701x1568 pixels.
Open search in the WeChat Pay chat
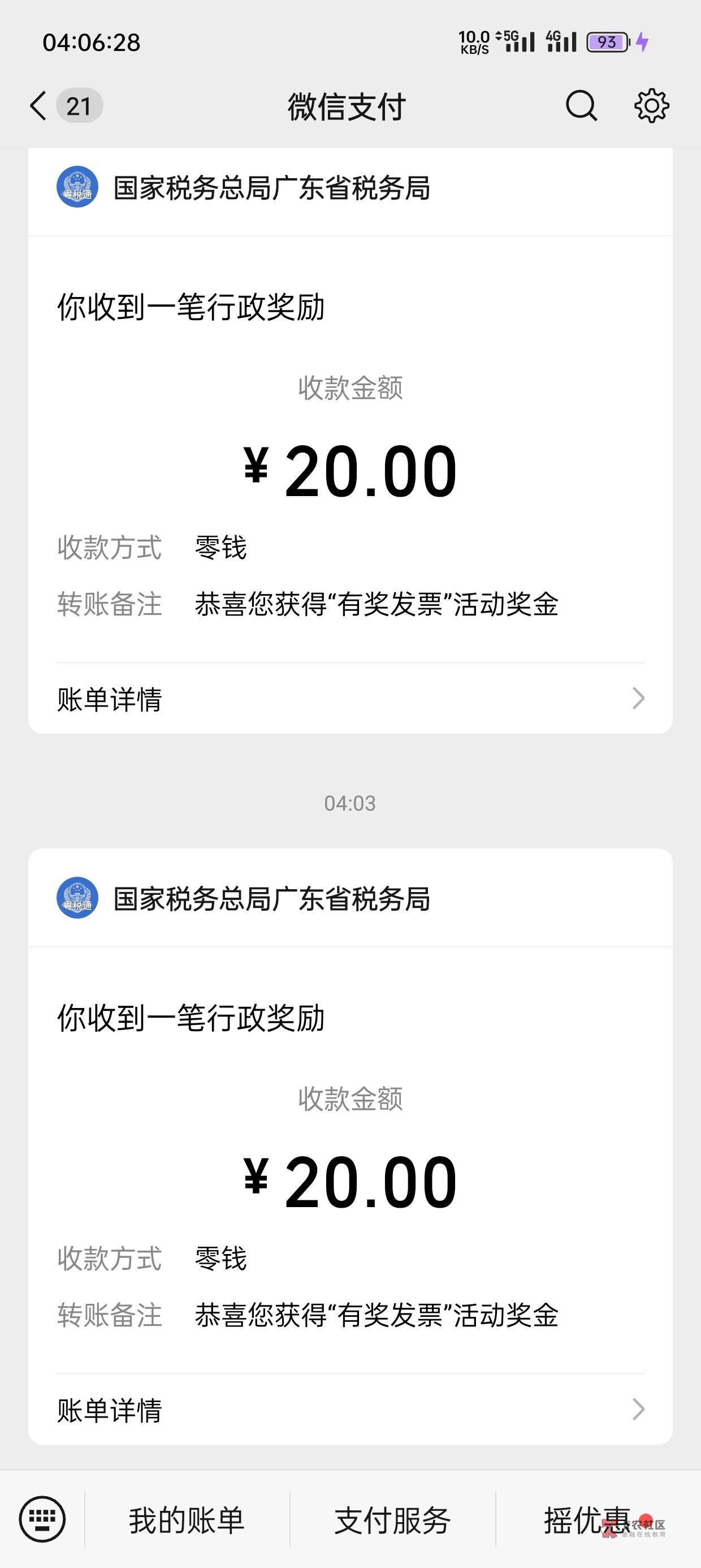[x=581, y=106]
